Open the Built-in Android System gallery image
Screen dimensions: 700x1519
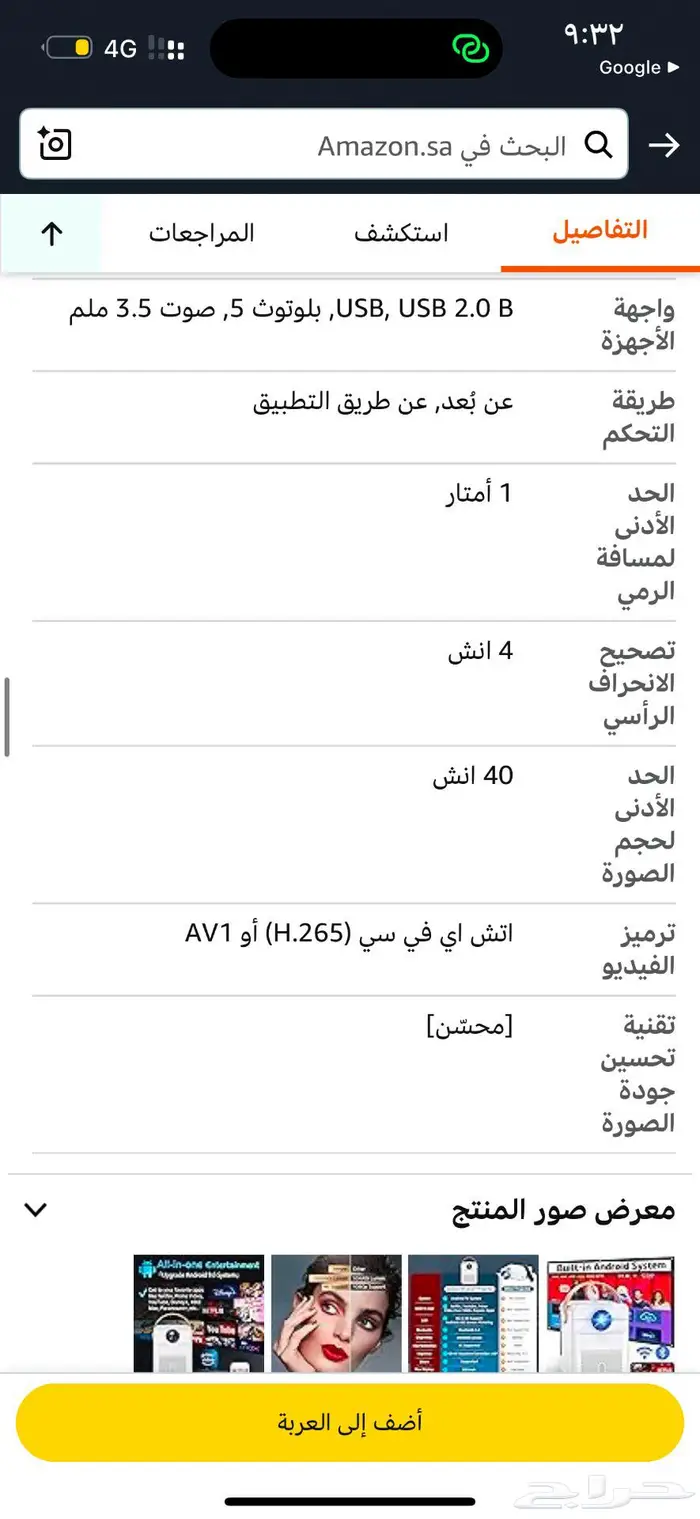point(610,1312)
